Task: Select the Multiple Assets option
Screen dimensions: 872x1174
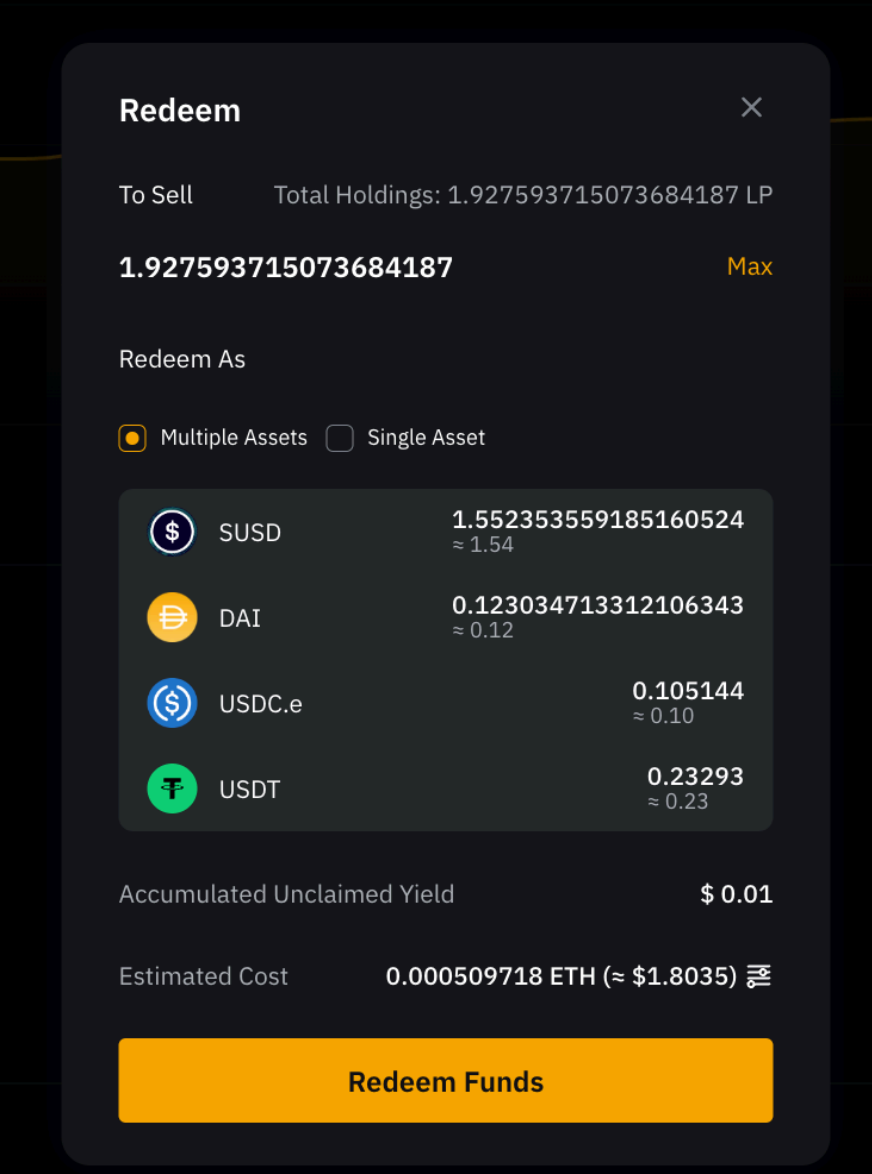Action: pos(133,438)
